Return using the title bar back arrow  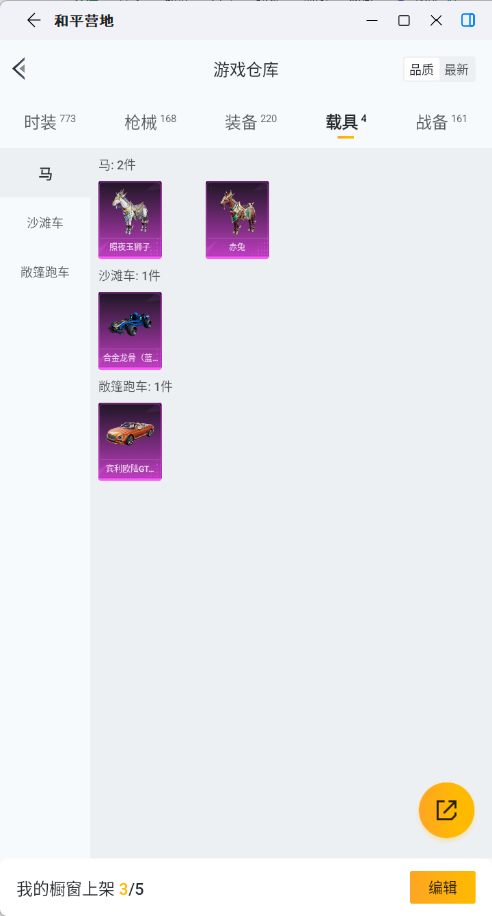click(33, 20)
